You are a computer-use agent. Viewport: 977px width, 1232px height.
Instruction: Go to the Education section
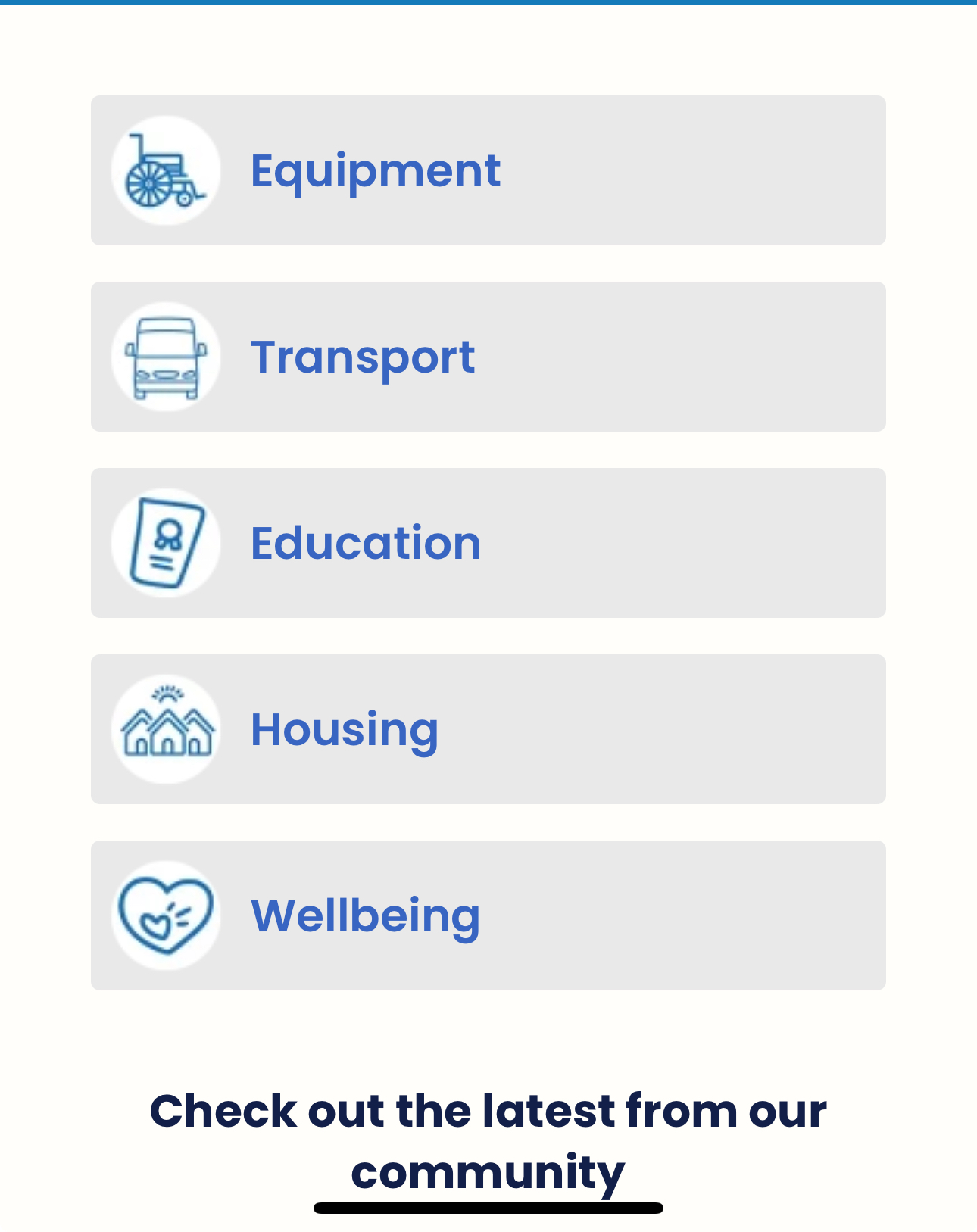488,543
